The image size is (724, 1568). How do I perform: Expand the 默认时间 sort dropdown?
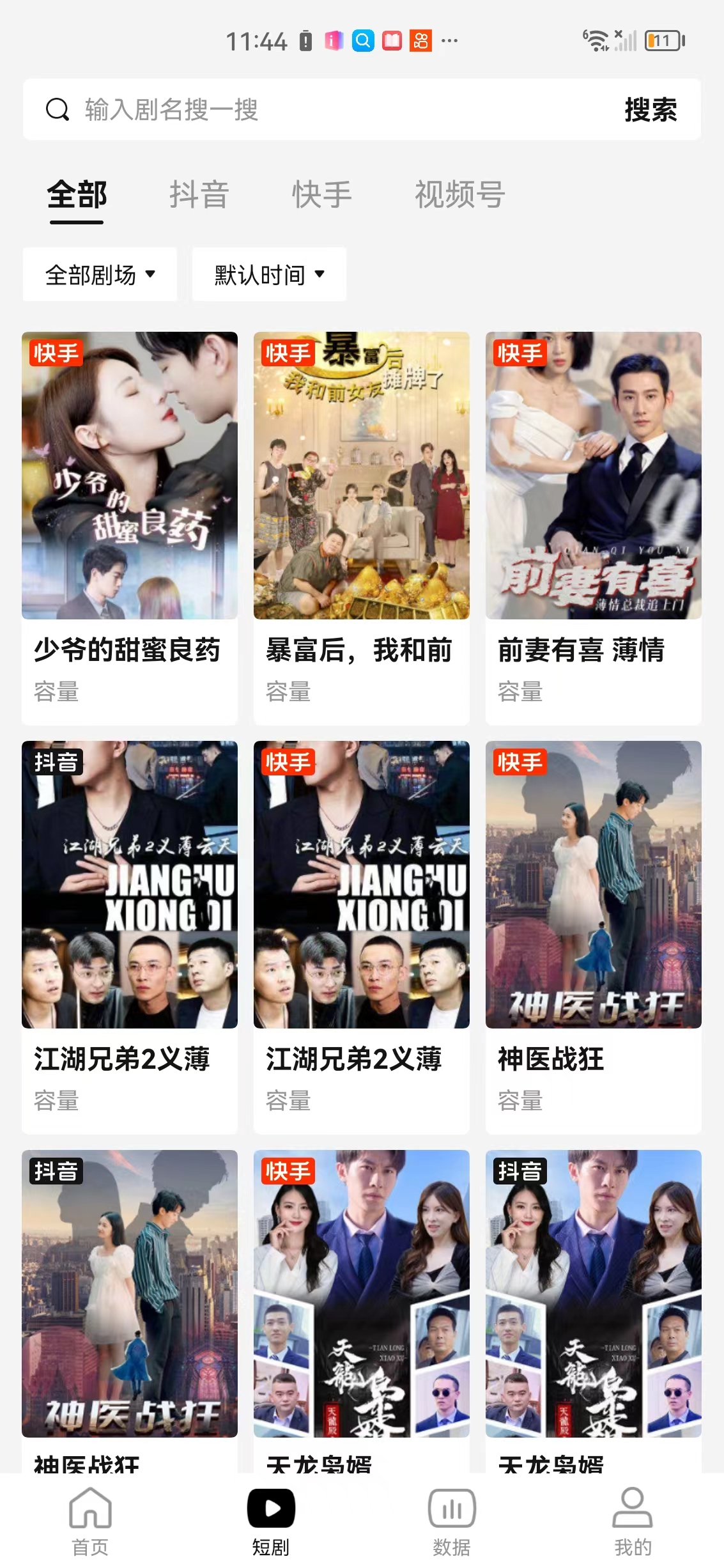coord(269,275)
